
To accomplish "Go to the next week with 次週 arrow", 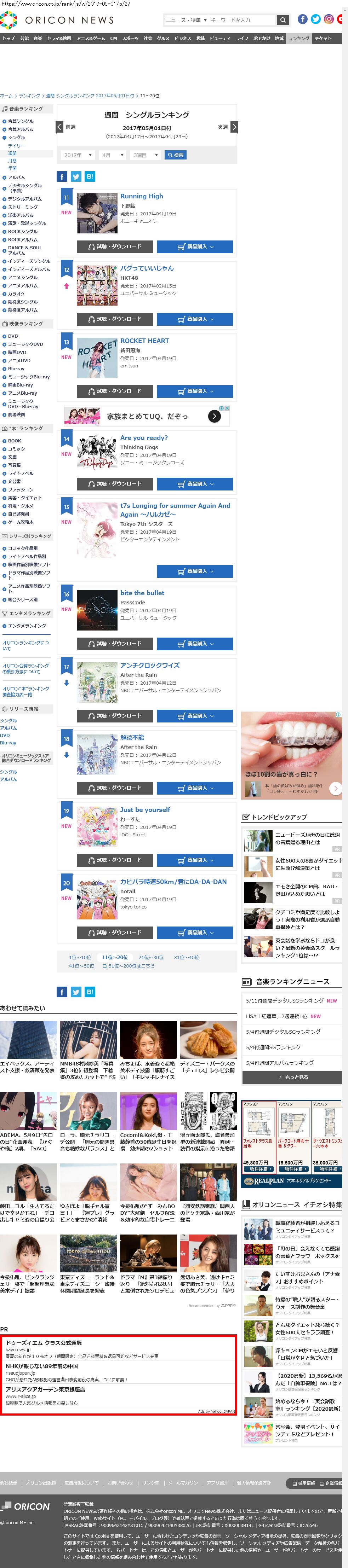I will (234, 127).
